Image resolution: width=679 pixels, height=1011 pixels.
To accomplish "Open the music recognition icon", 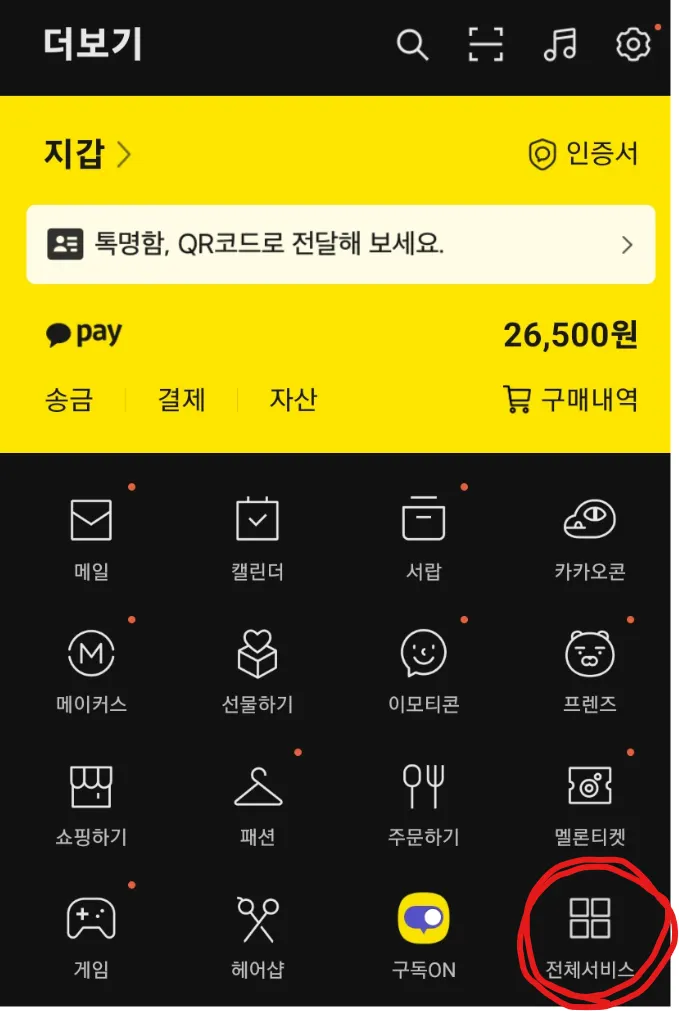I will 560,44.
